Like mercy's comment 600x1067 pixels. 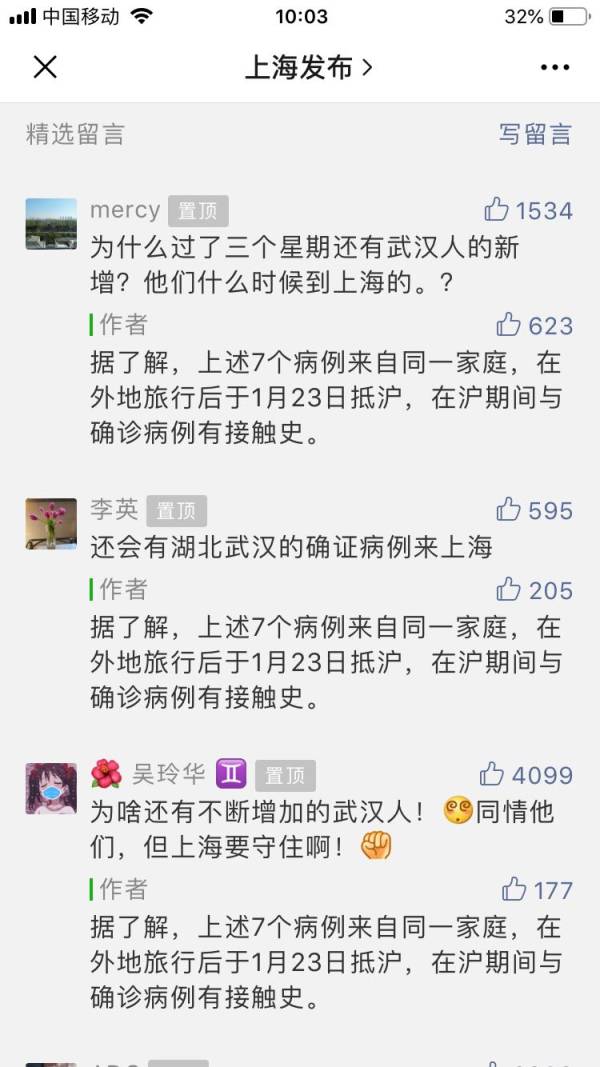tap(498, 210)
